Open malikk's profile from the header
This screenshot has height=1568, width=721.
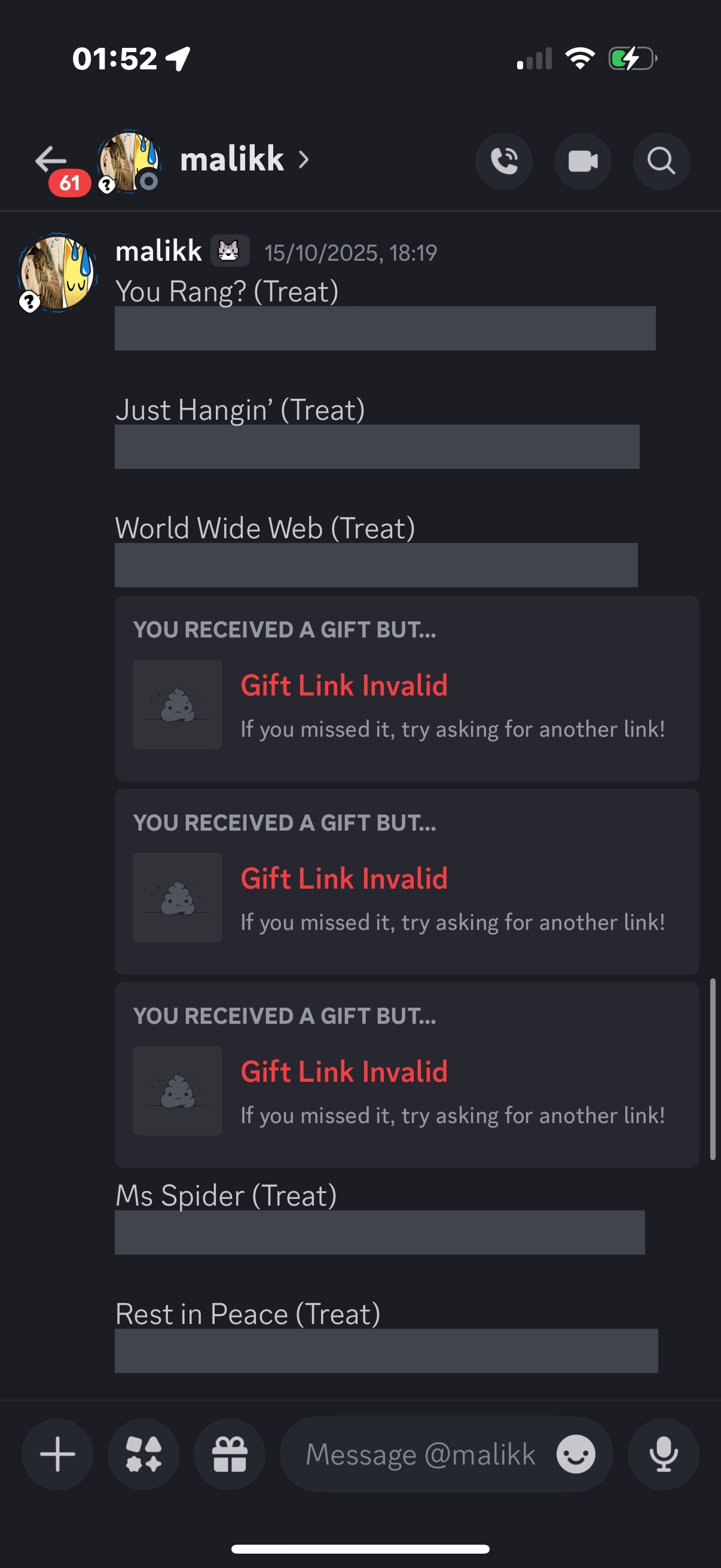[233, 160]
